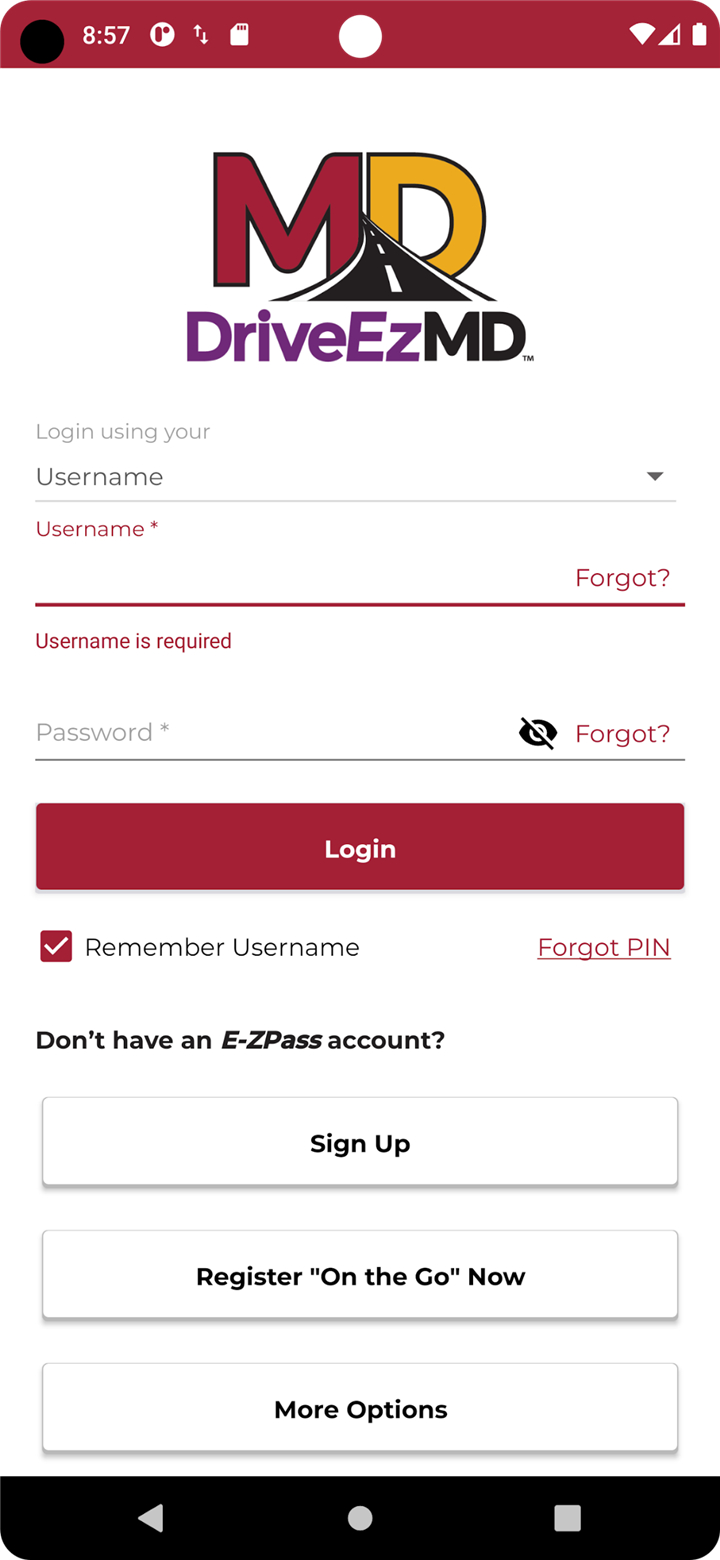The width and height of the screenshot is (720, 1560).
Task: Focus the Password input field
Action: point(272,733)
